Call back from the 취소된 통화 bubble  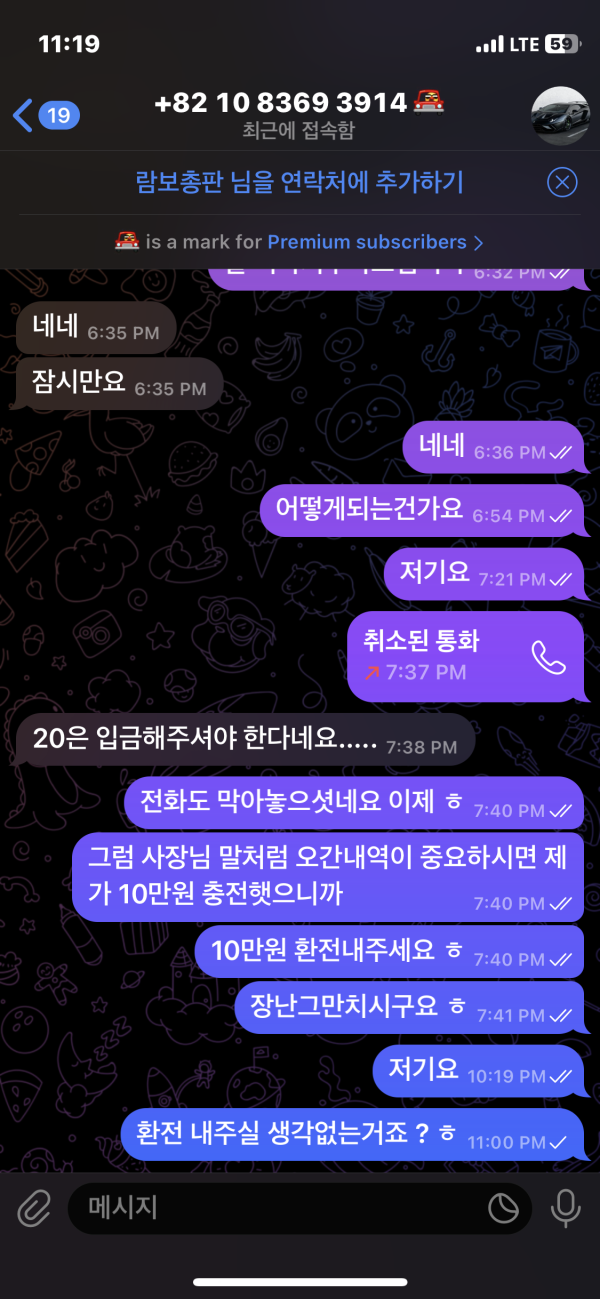point(548,657)
